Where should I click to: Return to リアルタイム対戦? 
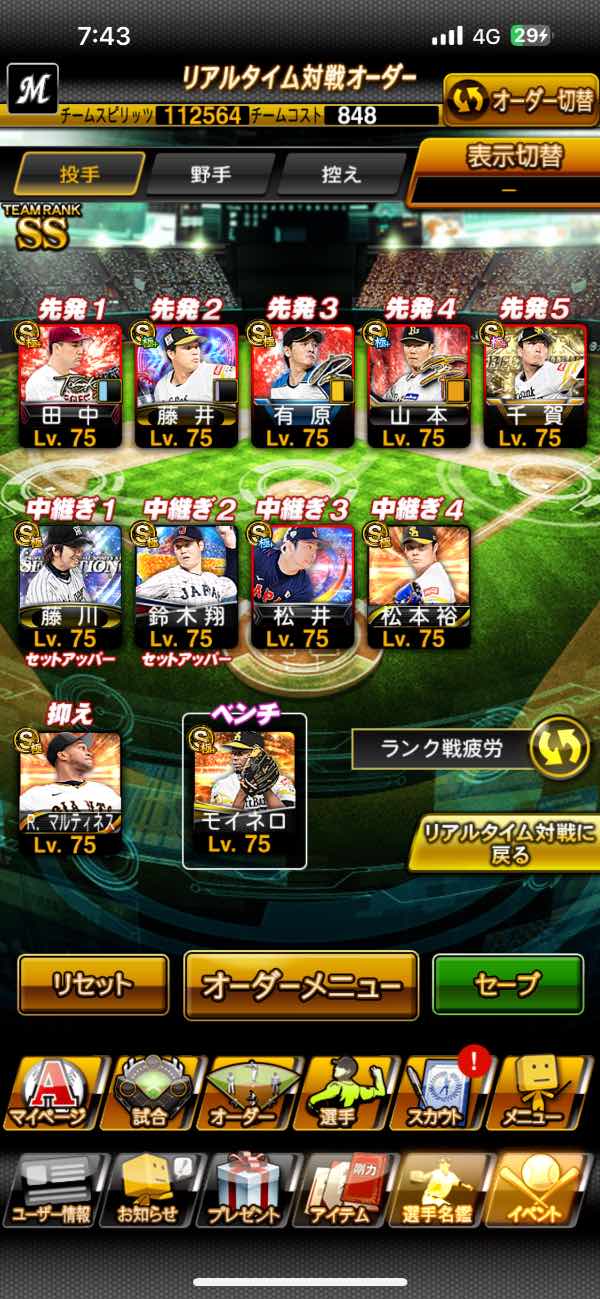pyautogui.click(x=505, y=845)
